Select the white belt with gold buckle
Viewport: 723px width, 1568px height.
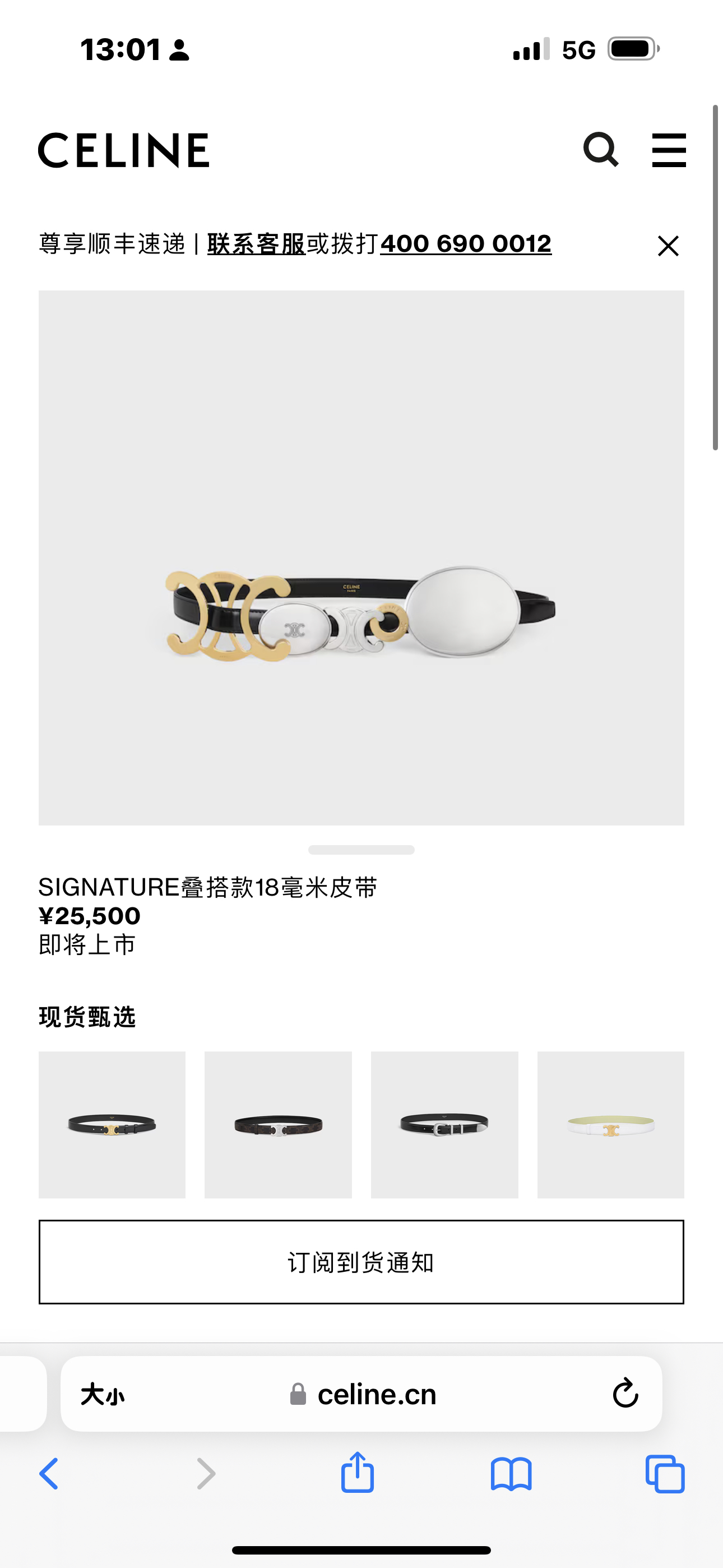(x=611, y=1125)
